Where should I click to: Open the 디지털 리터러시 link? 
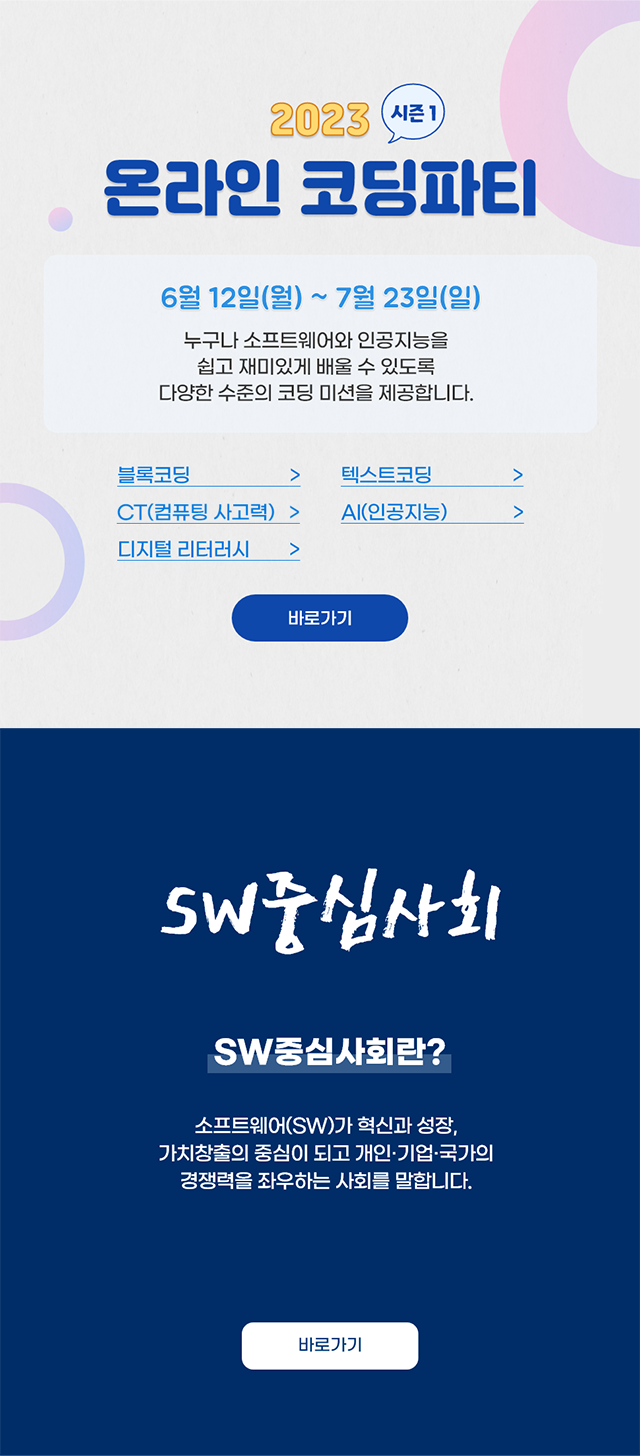[208, 549]
